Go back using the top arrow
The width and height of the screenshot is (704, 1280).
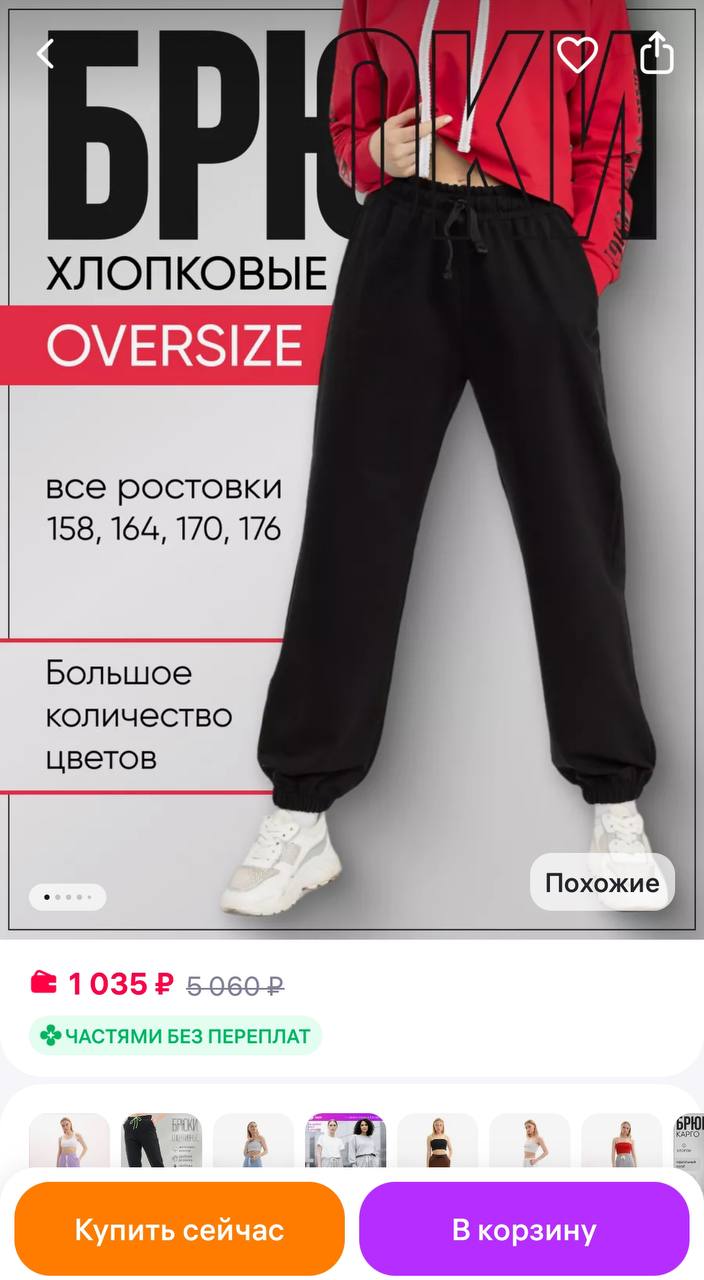coord(45,53)
